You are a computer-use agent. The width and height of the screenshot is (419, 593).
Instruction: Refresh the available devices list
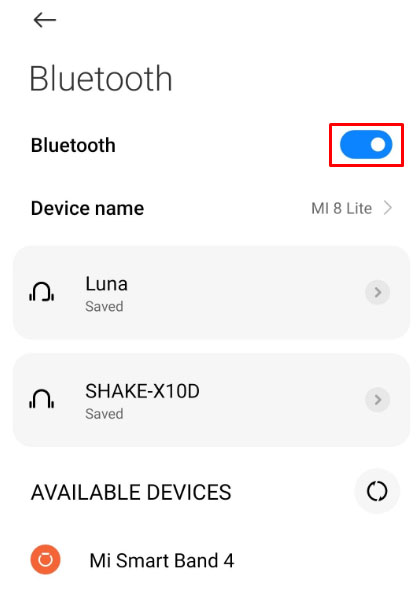tap(377, 491)
